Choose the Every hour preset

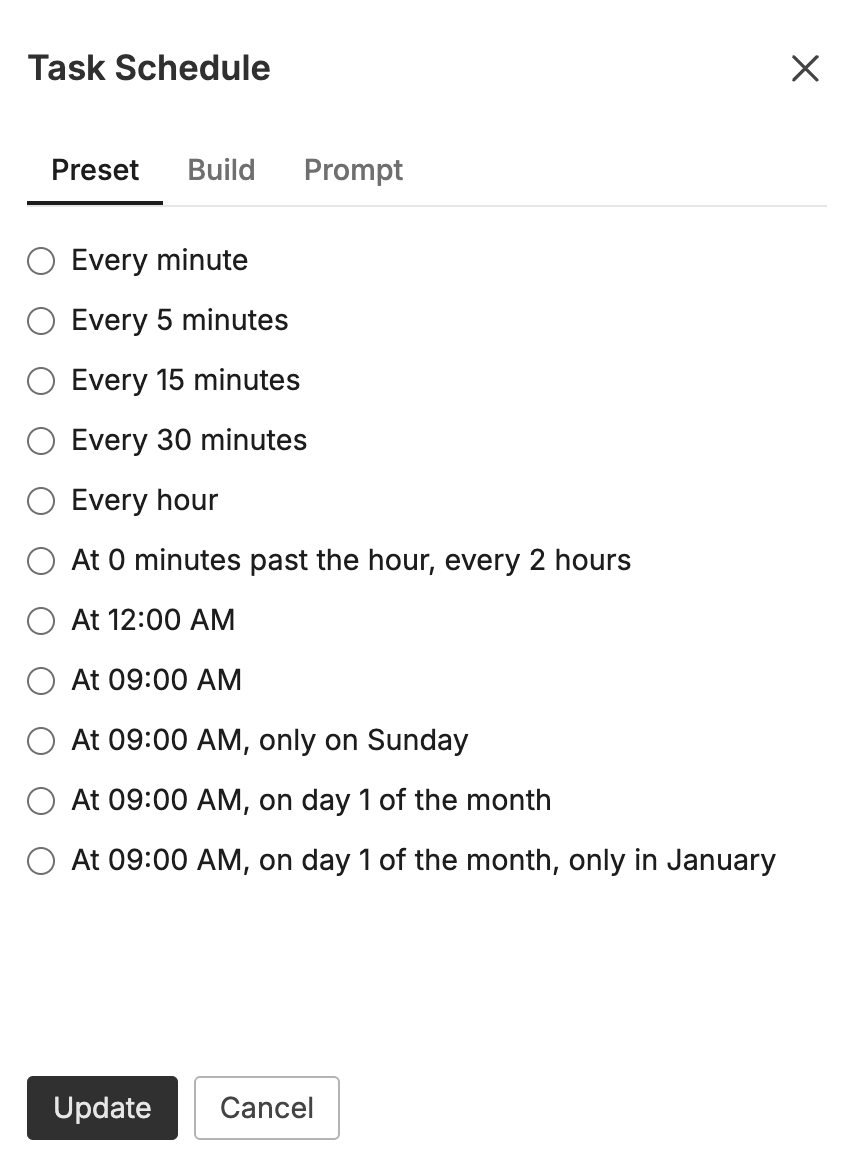[x=41, y=501]
